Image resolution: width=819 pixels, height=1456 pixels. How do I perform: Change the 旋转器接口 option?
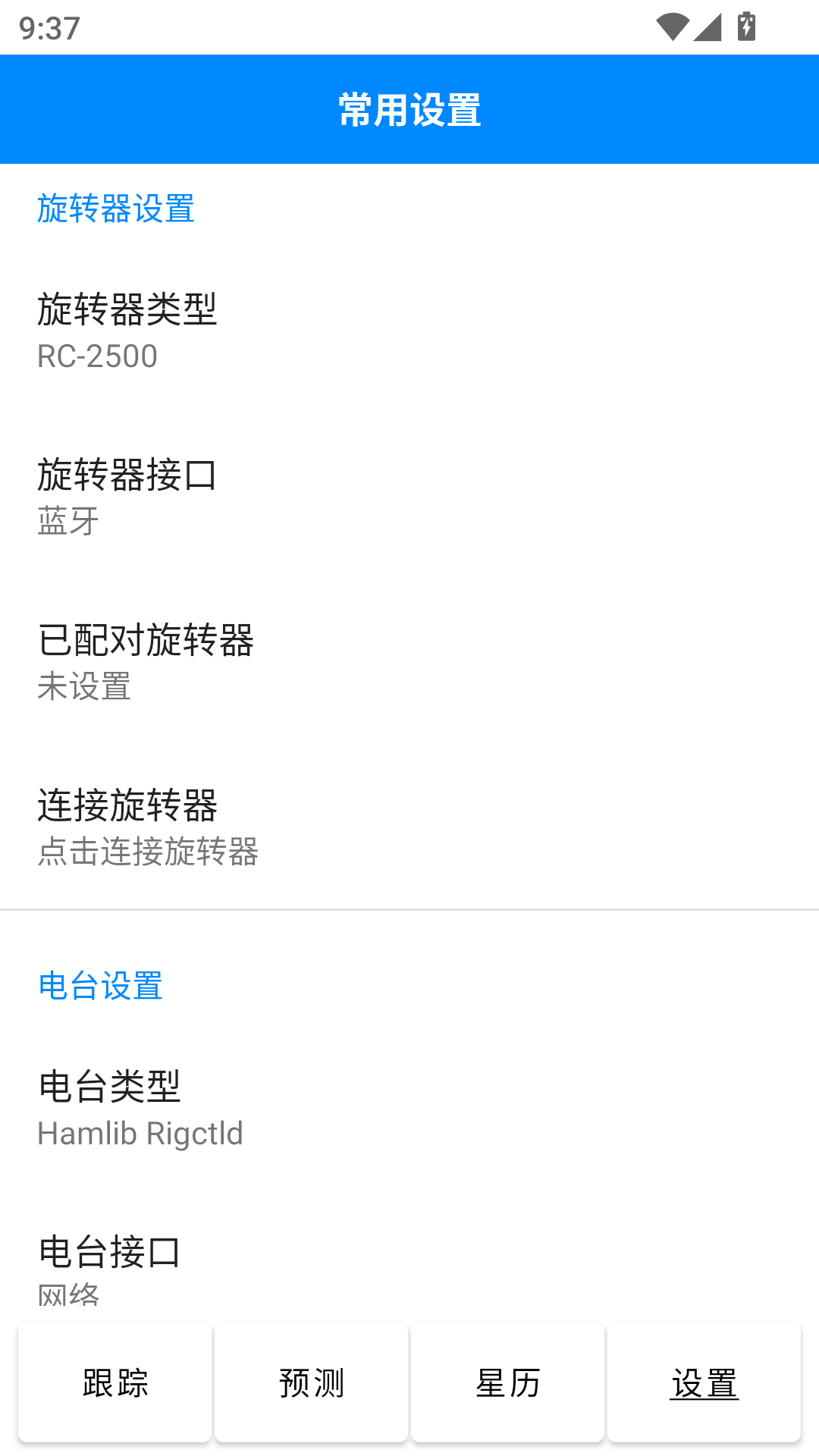point(409,496)
